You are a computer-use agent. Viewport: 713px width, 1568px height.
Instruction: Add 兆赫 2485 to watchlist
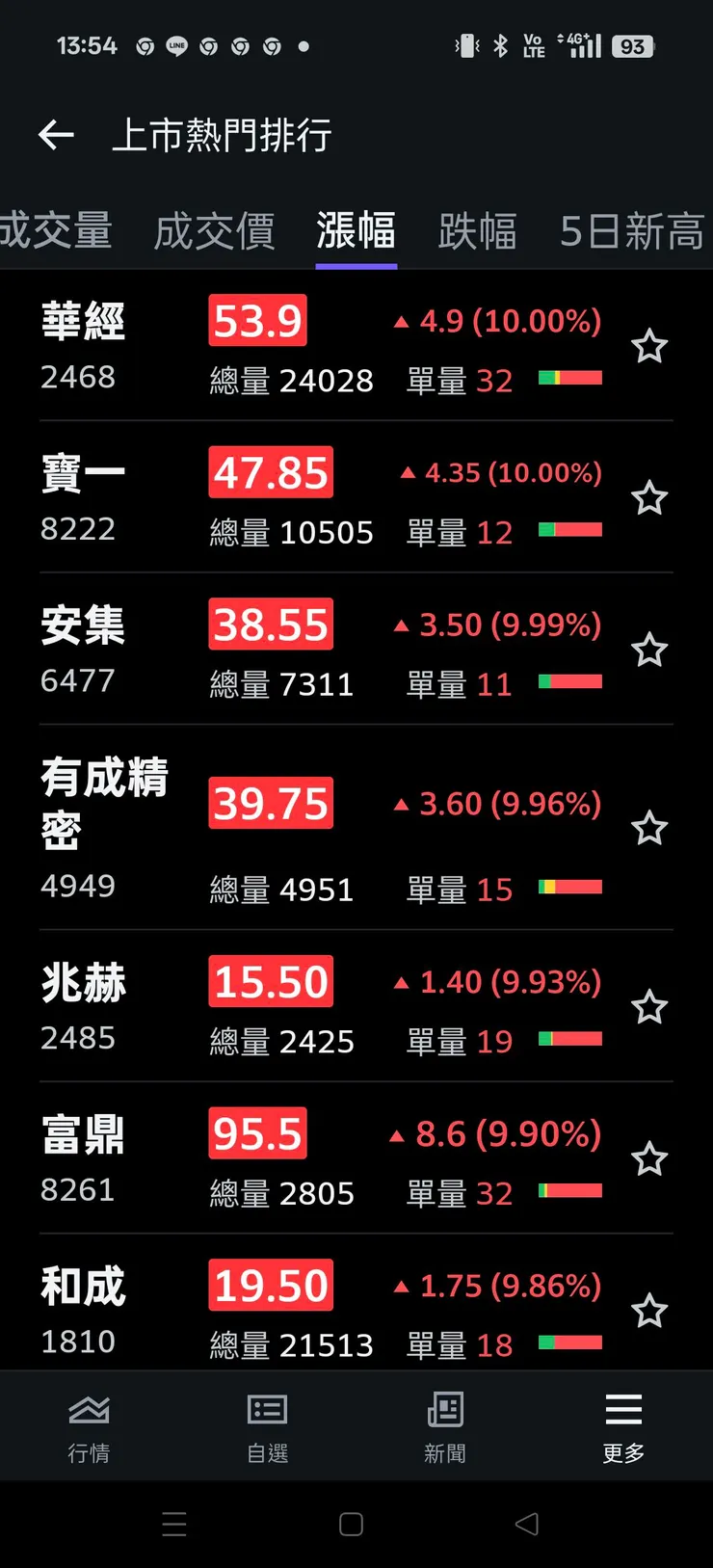point(648,1007)
